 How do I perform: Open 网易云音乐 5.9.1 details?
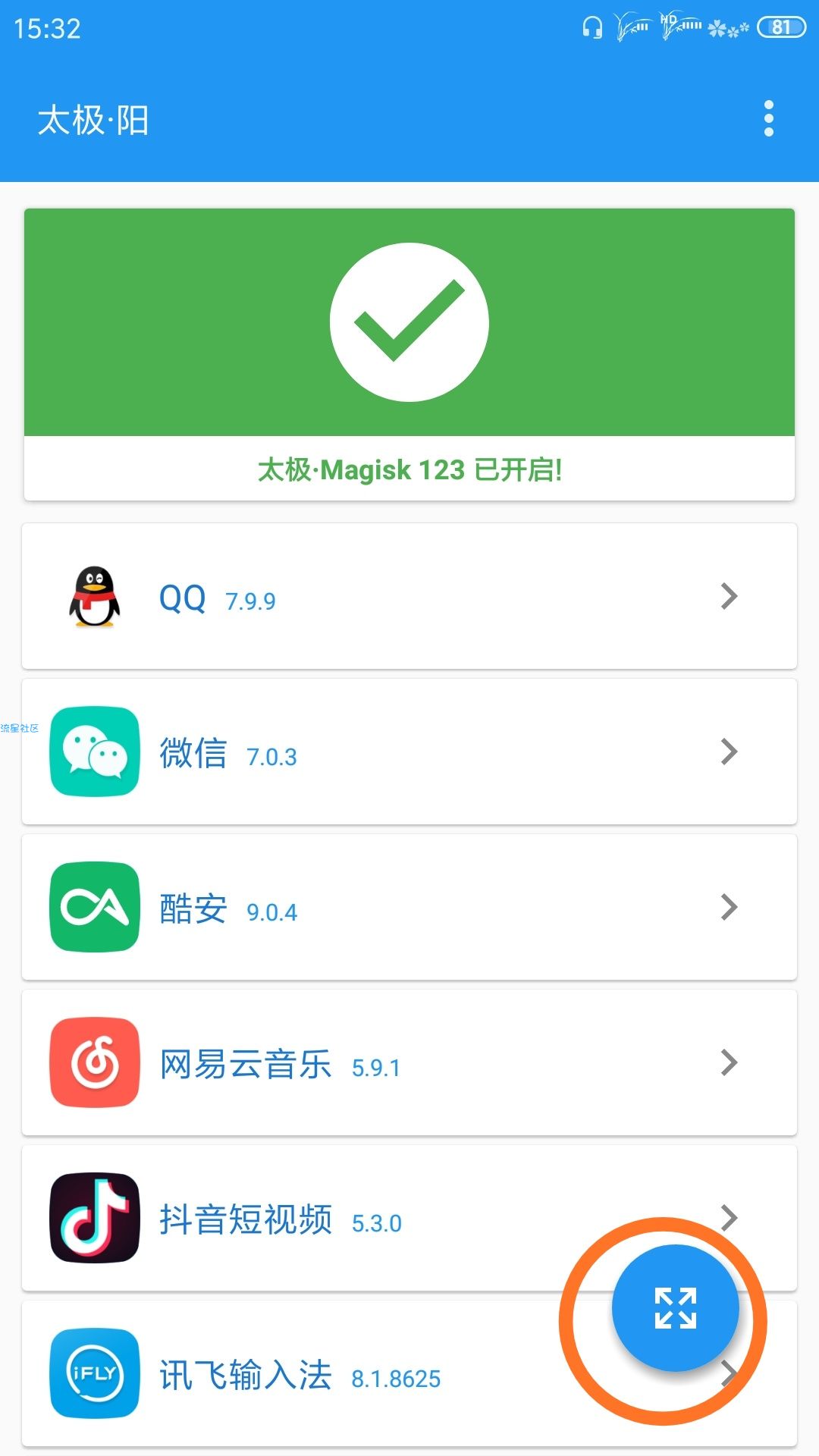pyautogui.click(x=409, y=1062)
